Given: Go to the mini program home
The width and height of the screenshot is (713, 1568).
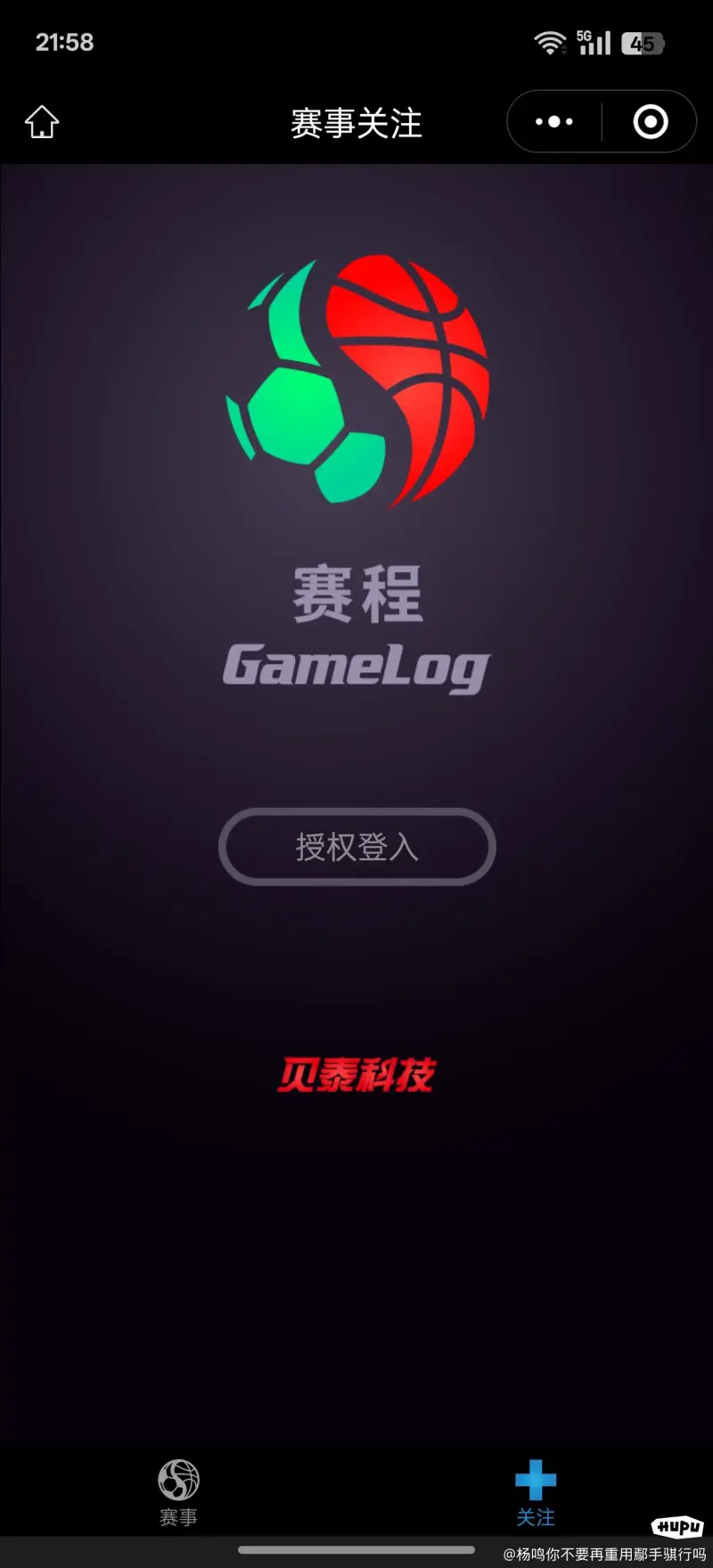Looking at the screenshot, I should 42,122.
